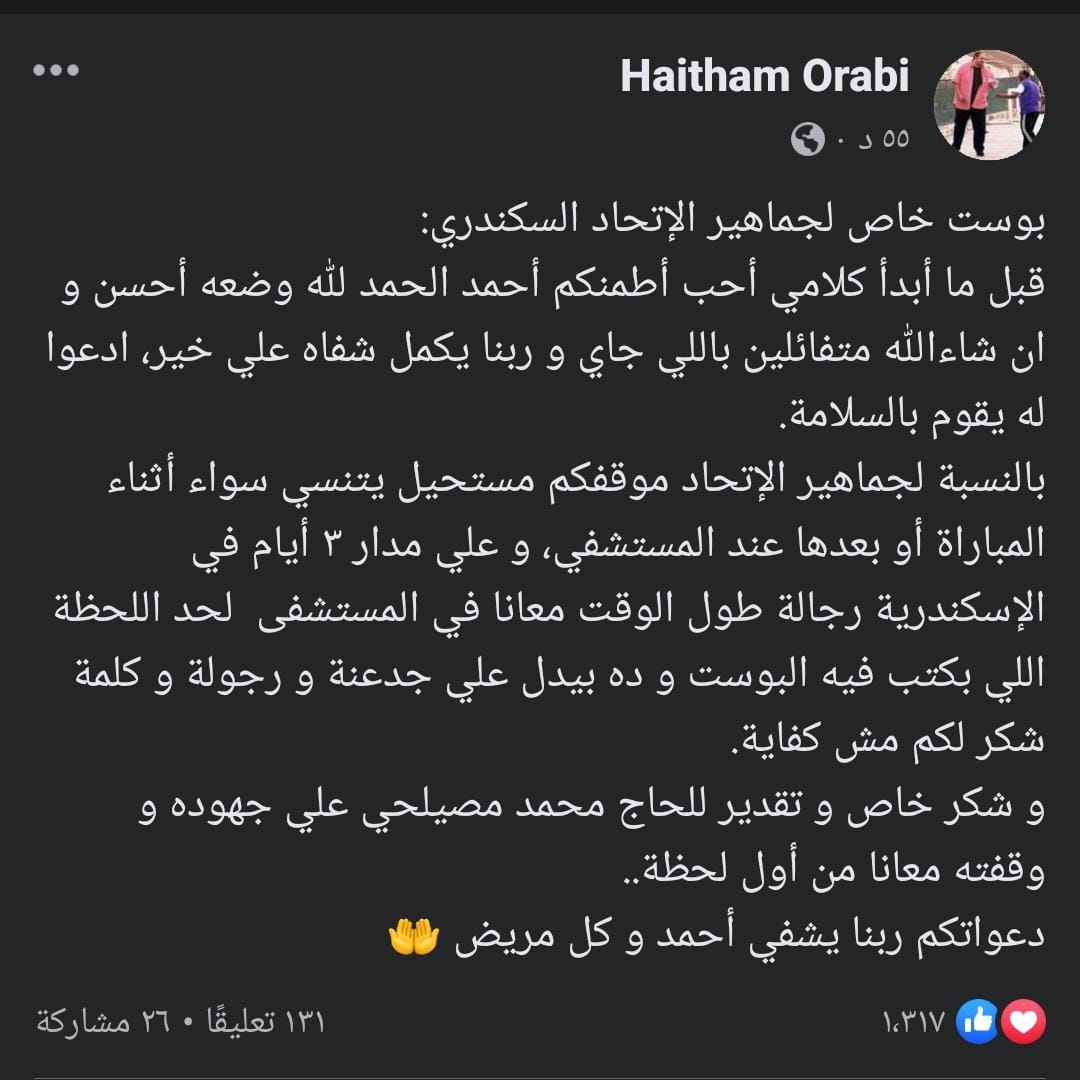Open Haitham Orabi's profile picture
Viewport: 1080px width, 1080px height.
coord(988,105)
